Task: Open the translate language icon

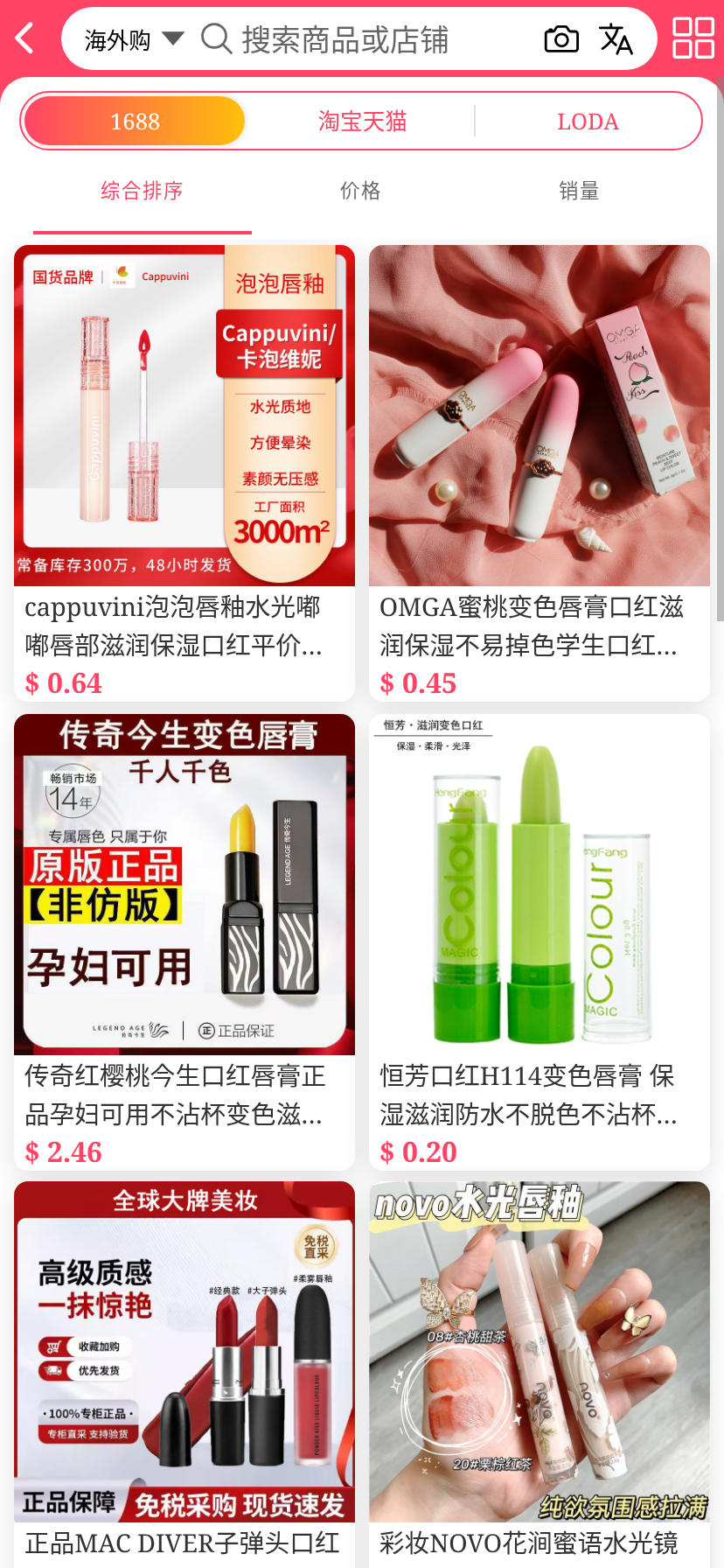Action: tap(616, 39)
